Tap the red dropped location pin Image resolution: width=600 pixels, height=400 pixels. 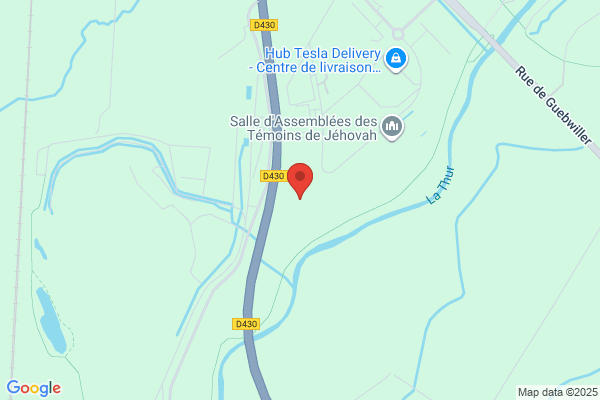tap(300, 181)
